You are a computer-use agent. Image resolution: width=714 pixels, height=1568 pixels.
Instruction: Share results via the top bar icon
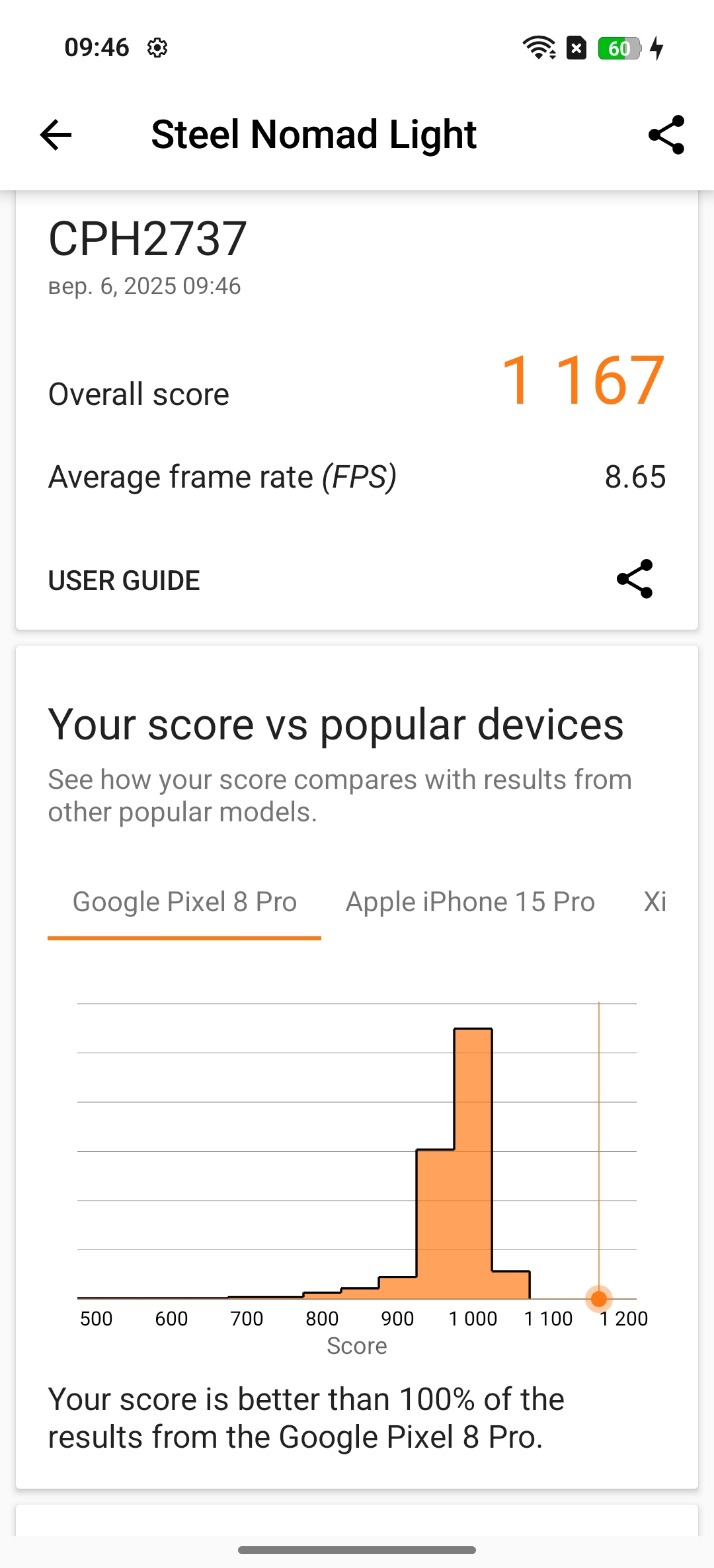point(666,135)
